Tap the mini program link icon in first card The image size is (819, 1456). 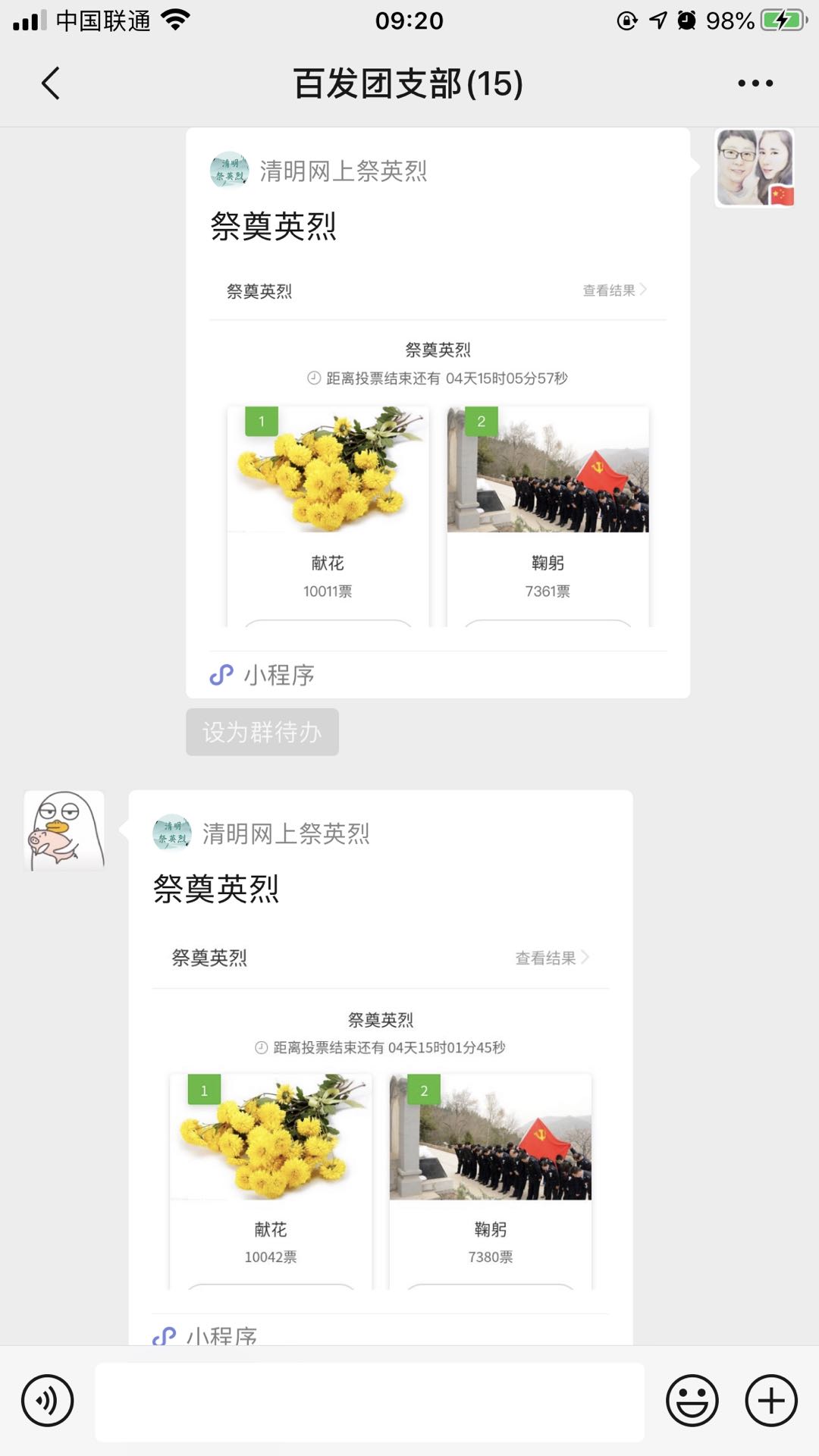[x=221, y=673]
